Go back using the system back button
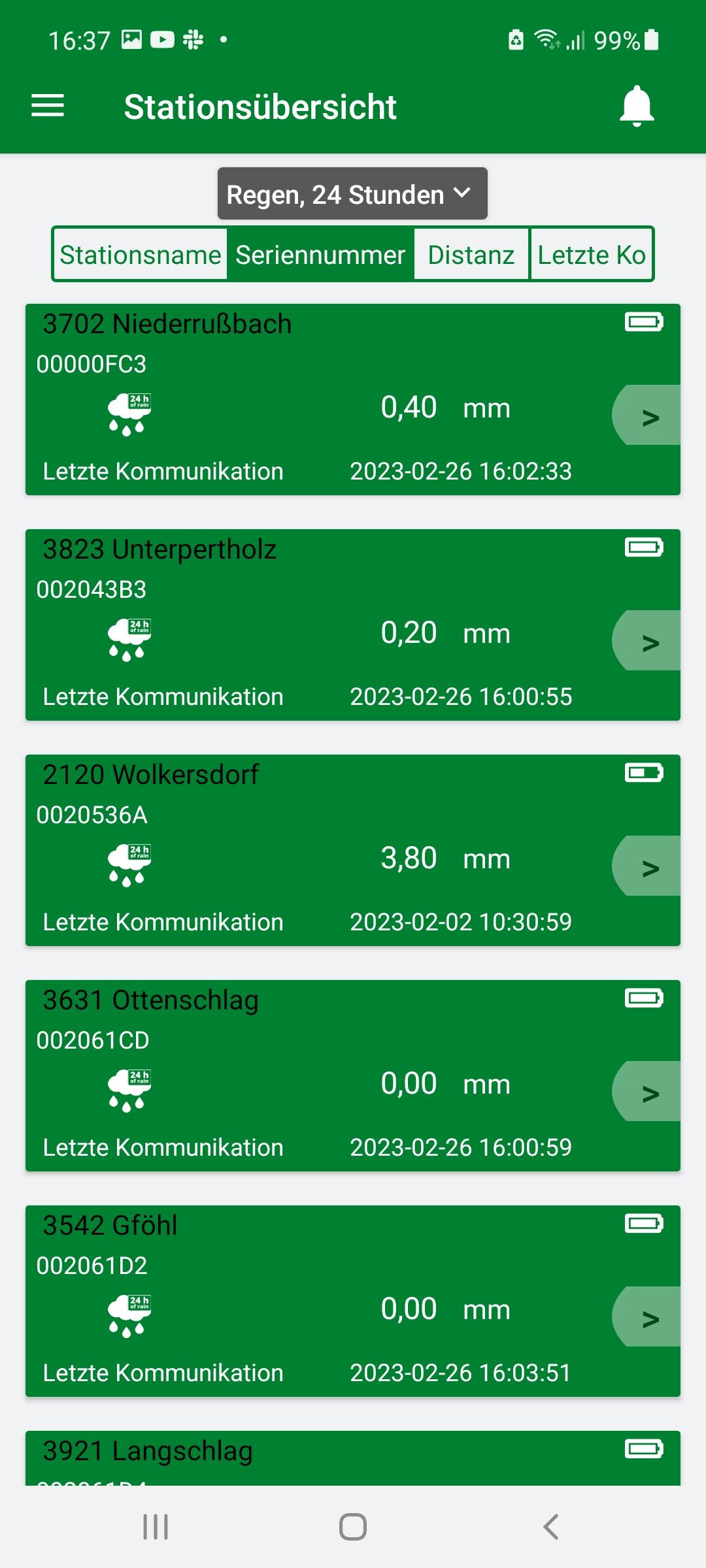 [x=550, y=1527]
